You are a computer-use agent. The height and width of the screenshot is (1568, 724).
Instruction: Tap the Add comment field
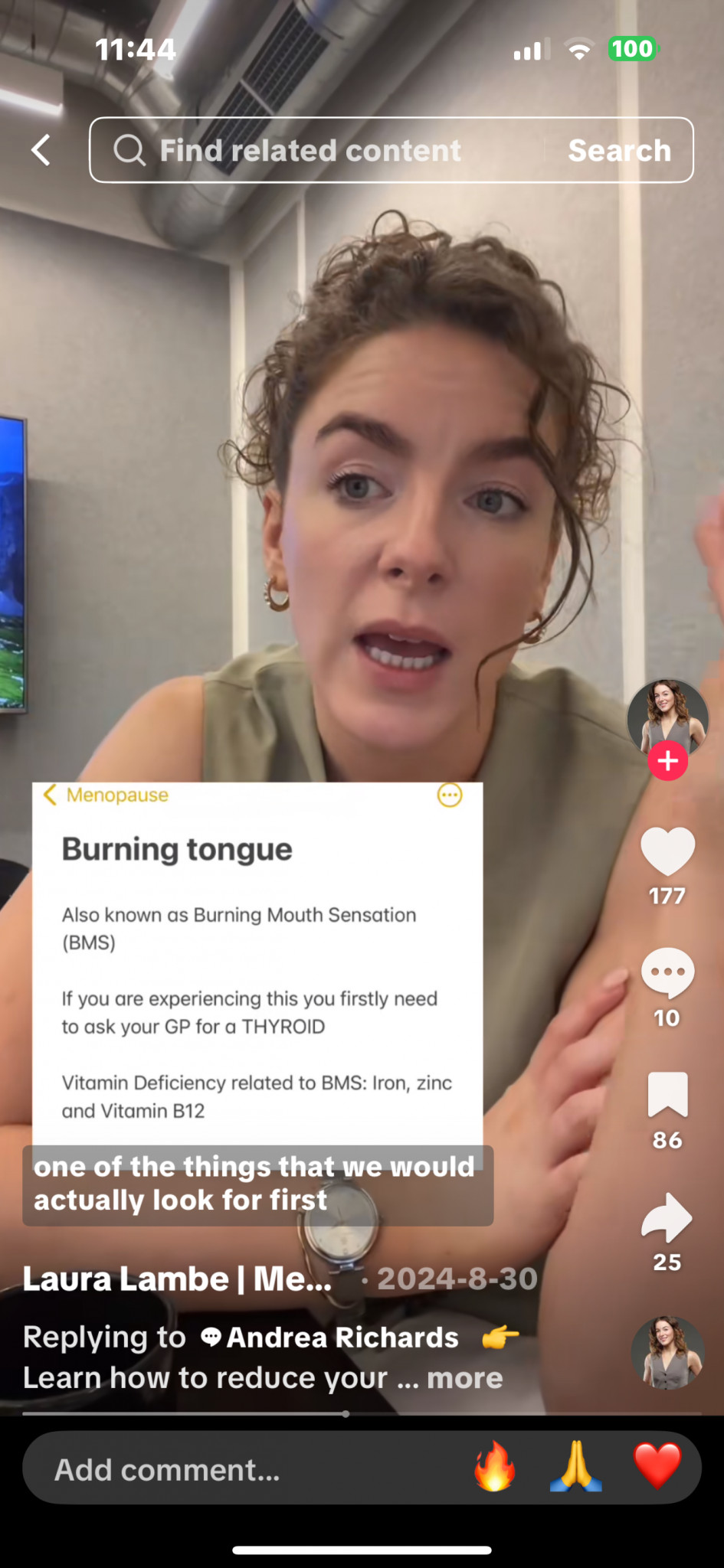point(230,1469)
